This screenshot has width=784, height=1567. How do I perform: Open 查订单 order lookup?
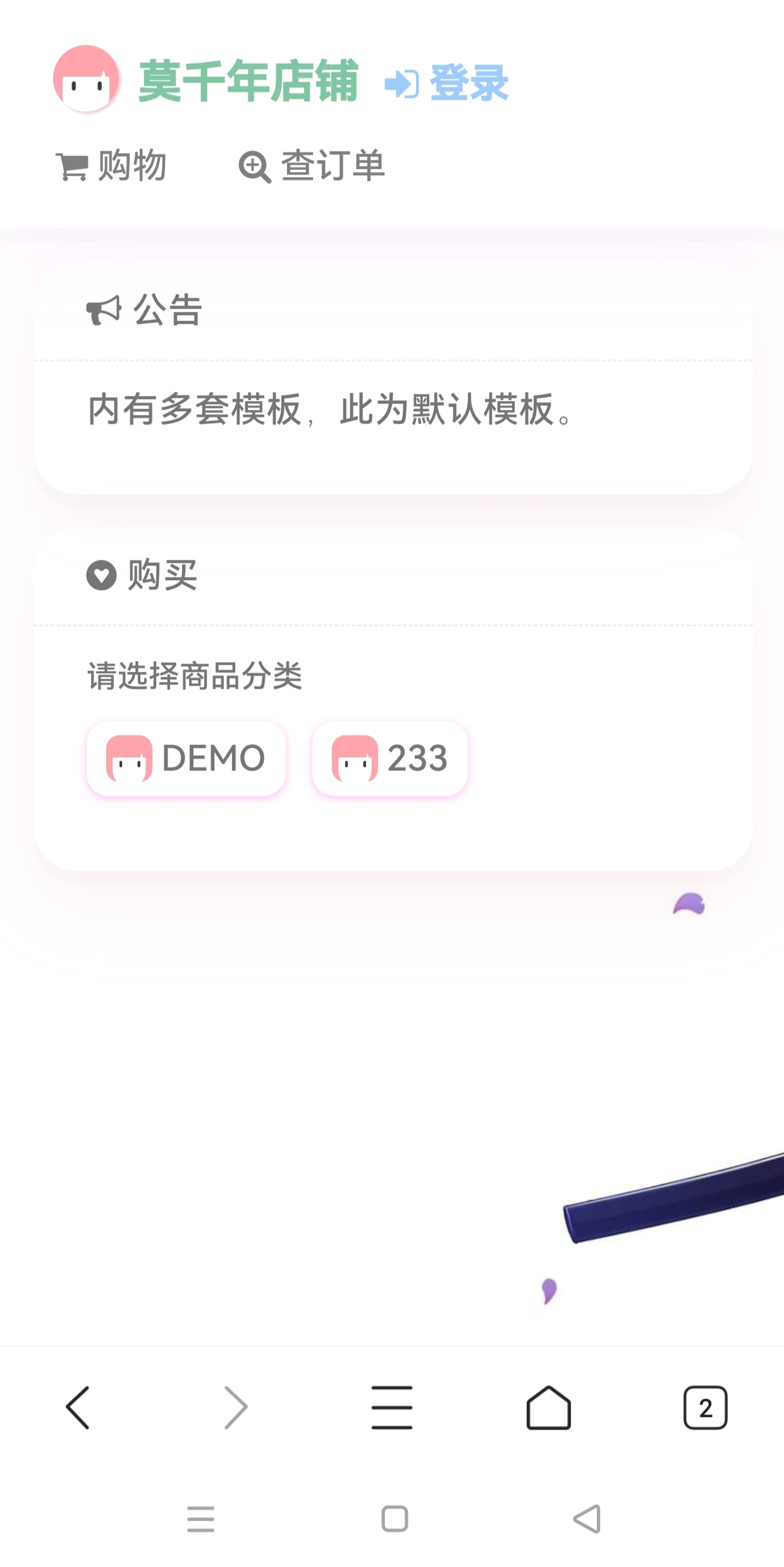[x=312, y=166]
